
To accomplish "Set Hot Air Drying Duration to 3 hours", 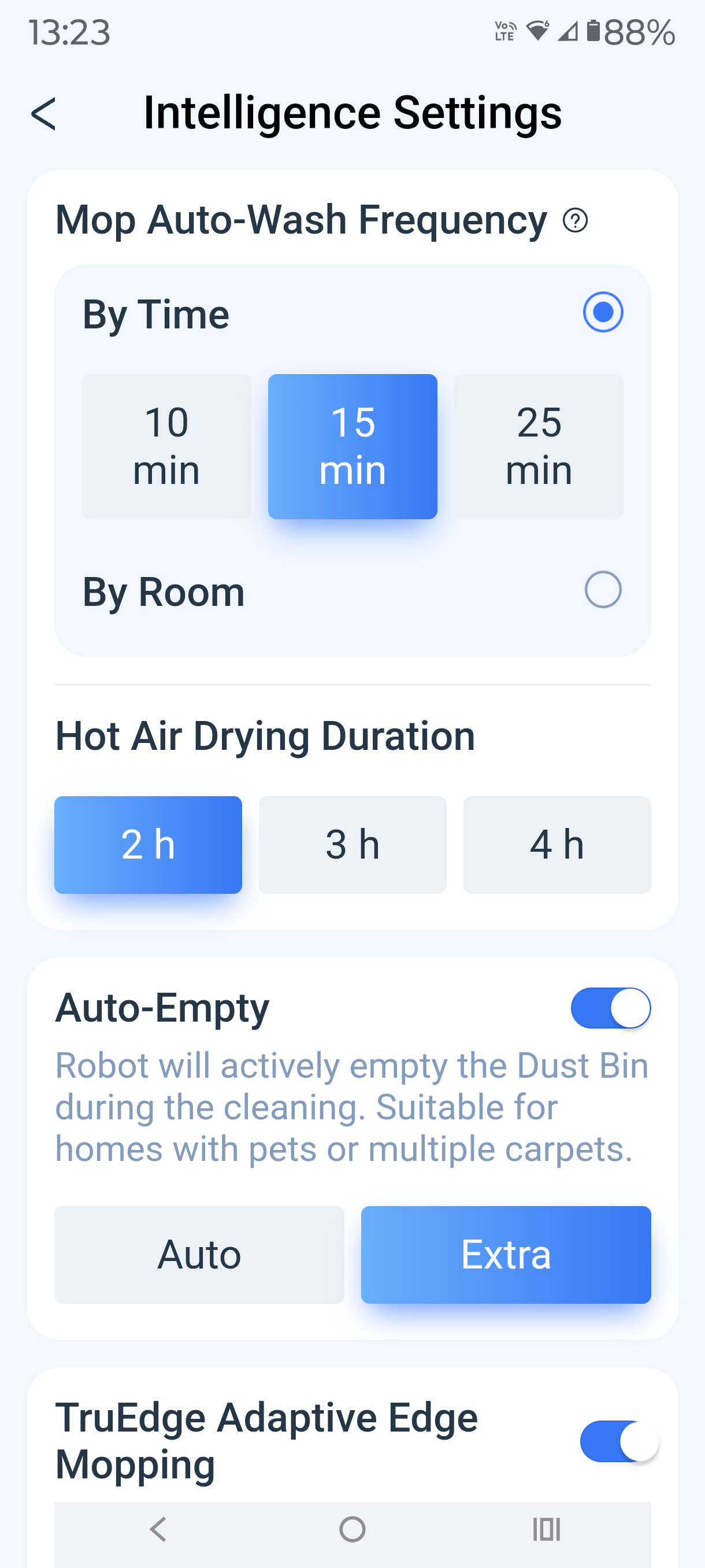I will pos(352,844).
